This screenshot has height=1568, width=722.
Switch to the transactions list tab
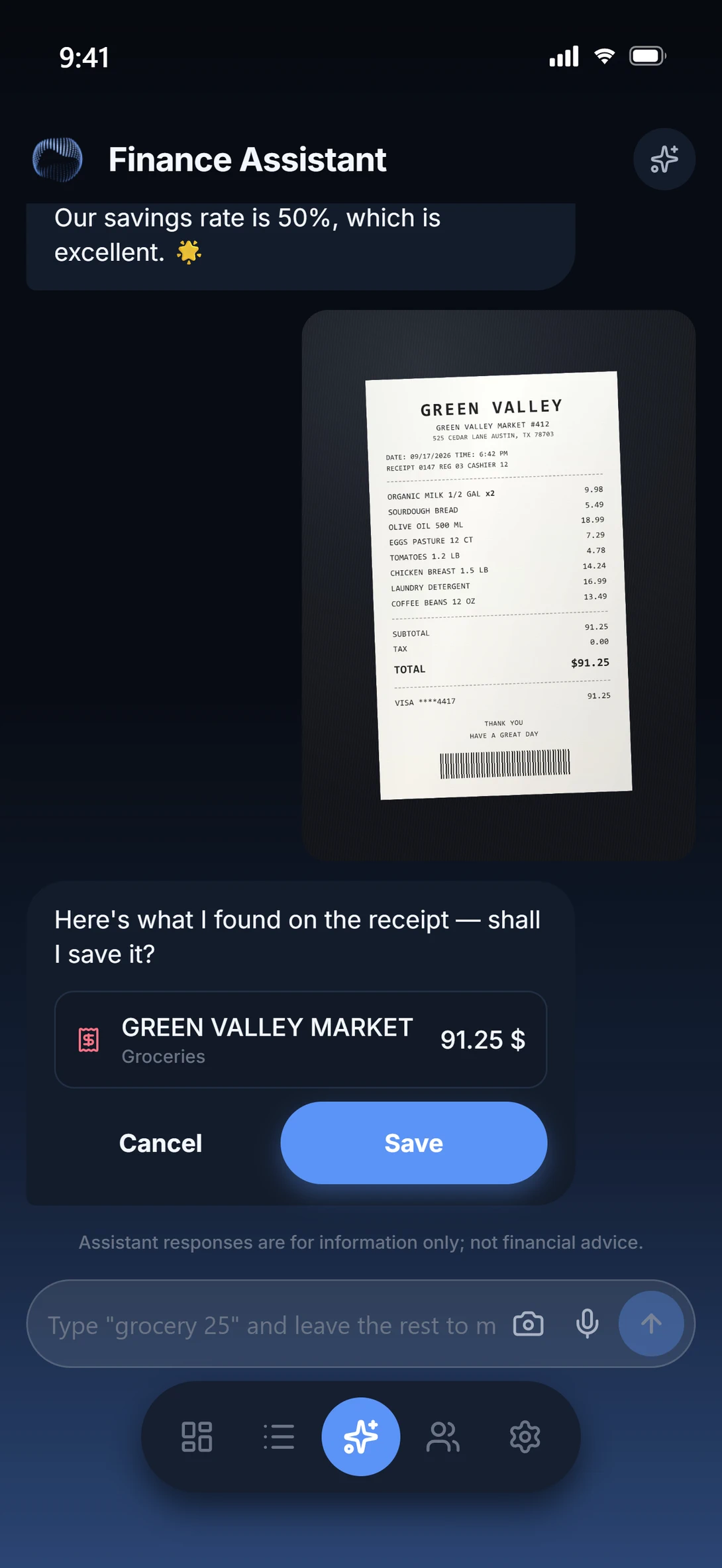[279, 1437]
